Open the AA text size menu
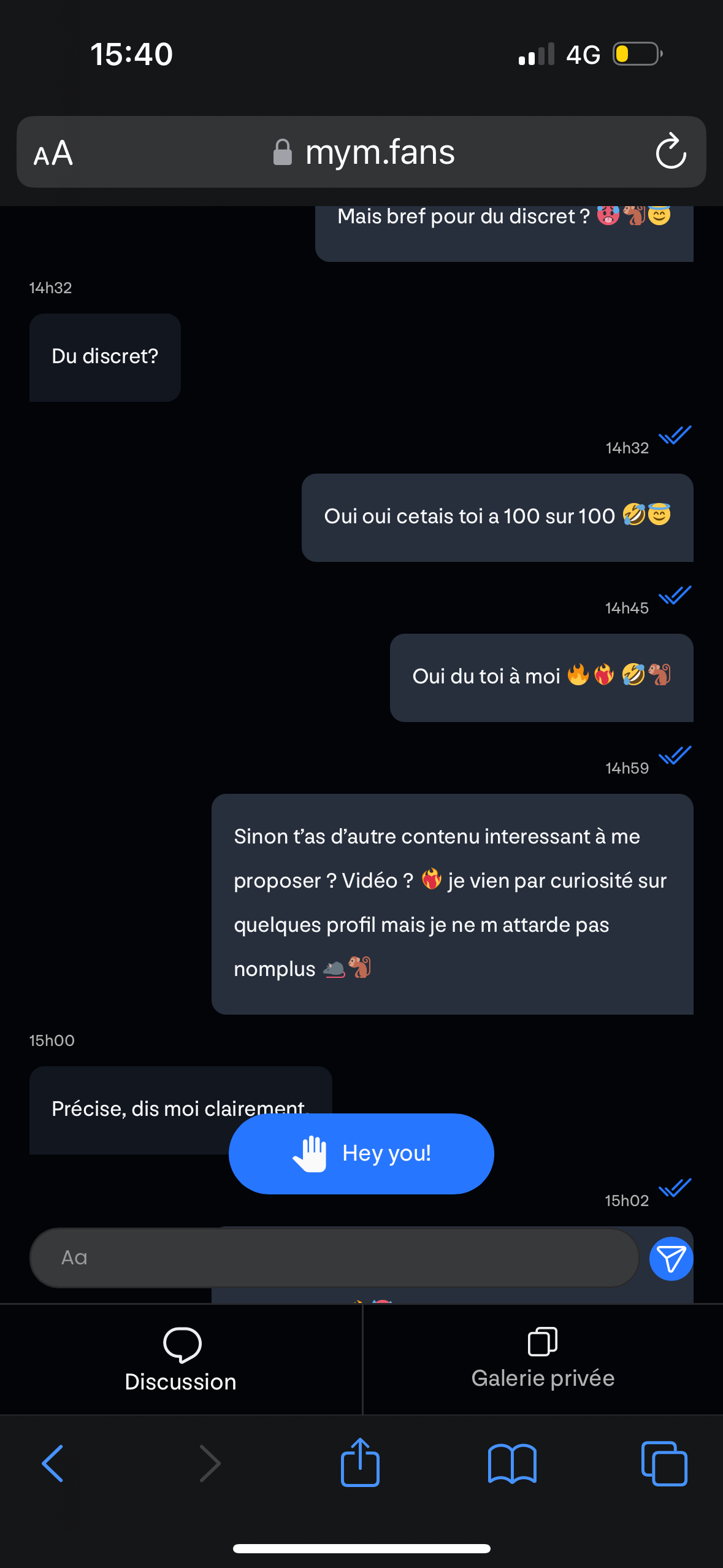 coord(53,153)
